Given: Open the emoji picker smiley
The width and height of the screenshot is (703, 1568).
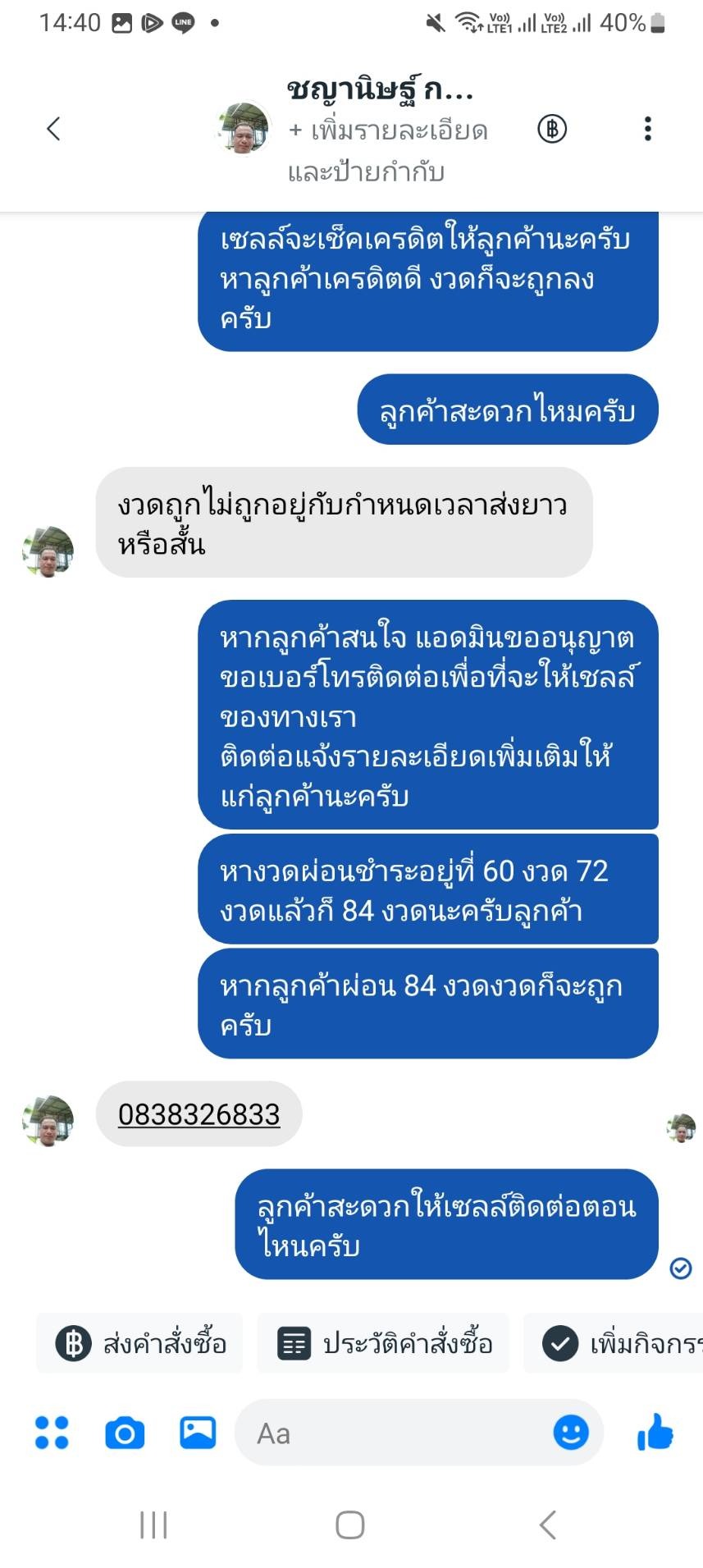Looking at the screenshot, I should pos(571,1433).
